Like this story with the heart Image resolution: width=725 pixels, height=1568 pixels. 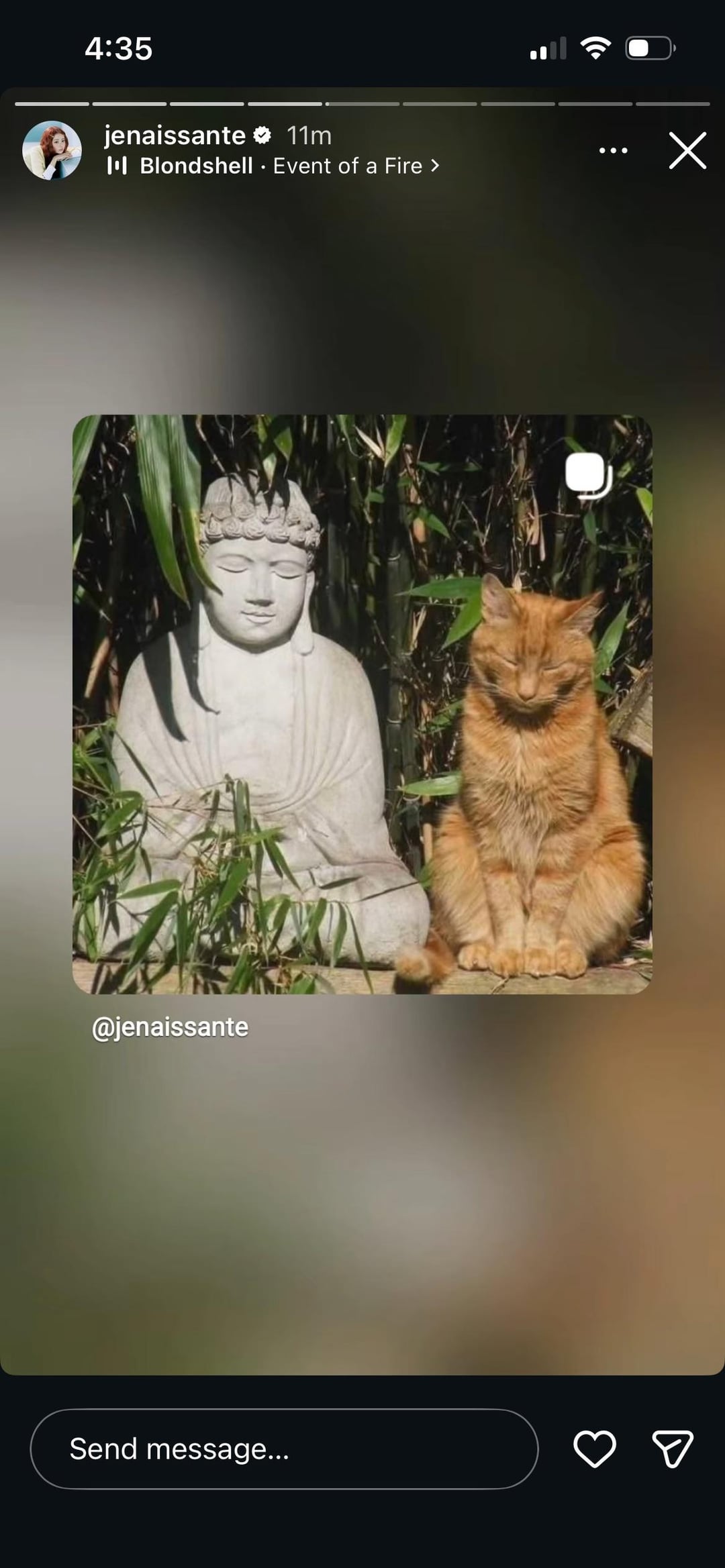(595, 1449)
